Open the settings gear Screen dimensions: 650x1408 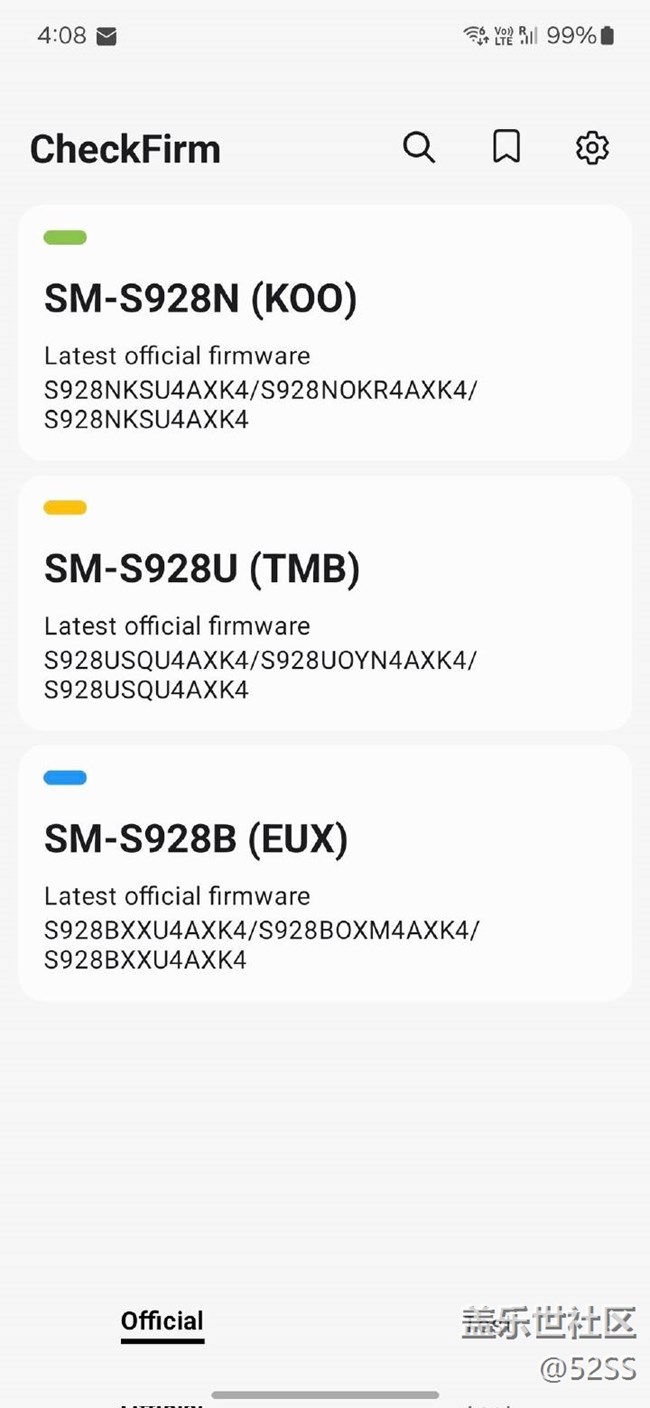(x=592, y=148)
